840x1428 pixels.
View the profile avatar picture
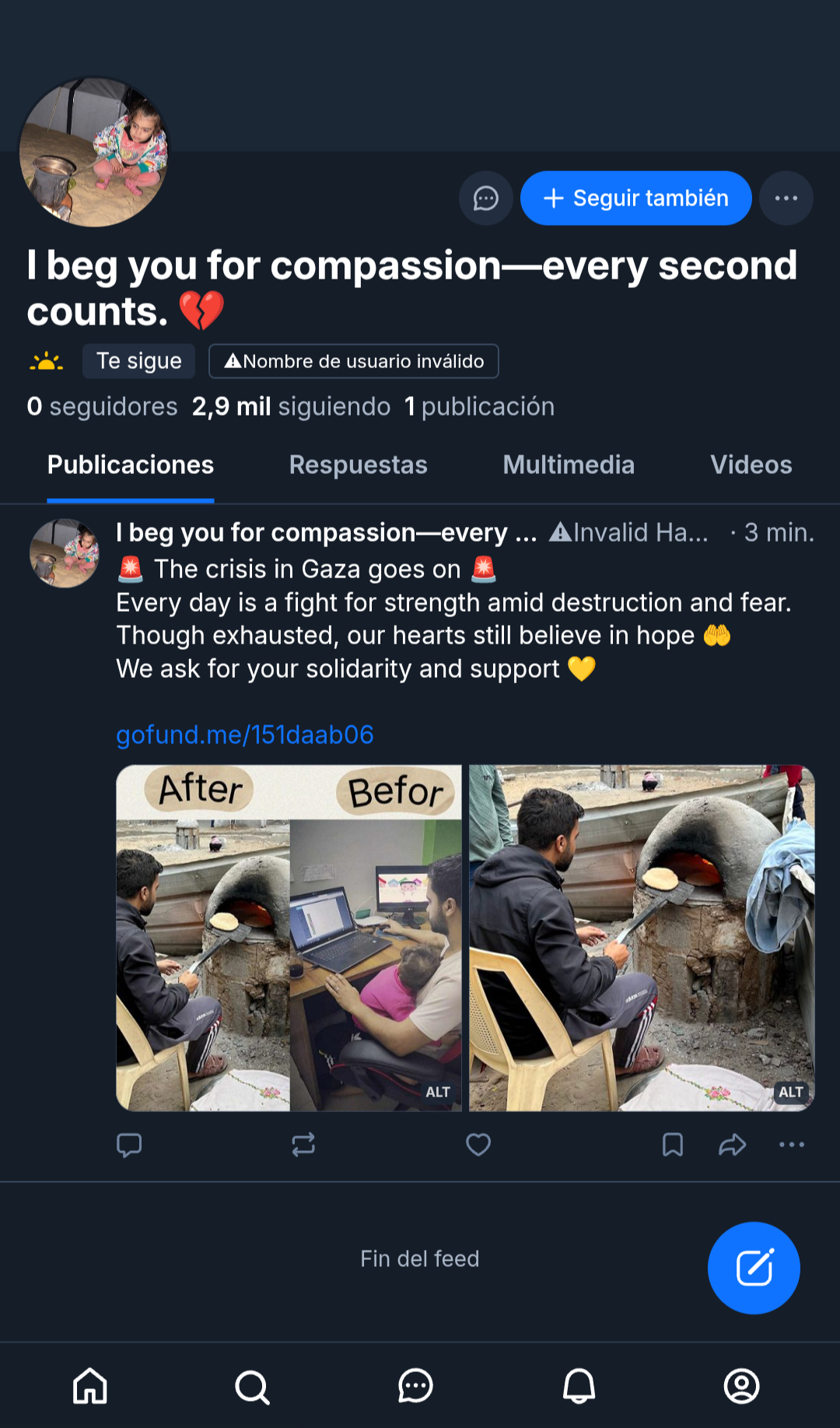click(94, 153)
